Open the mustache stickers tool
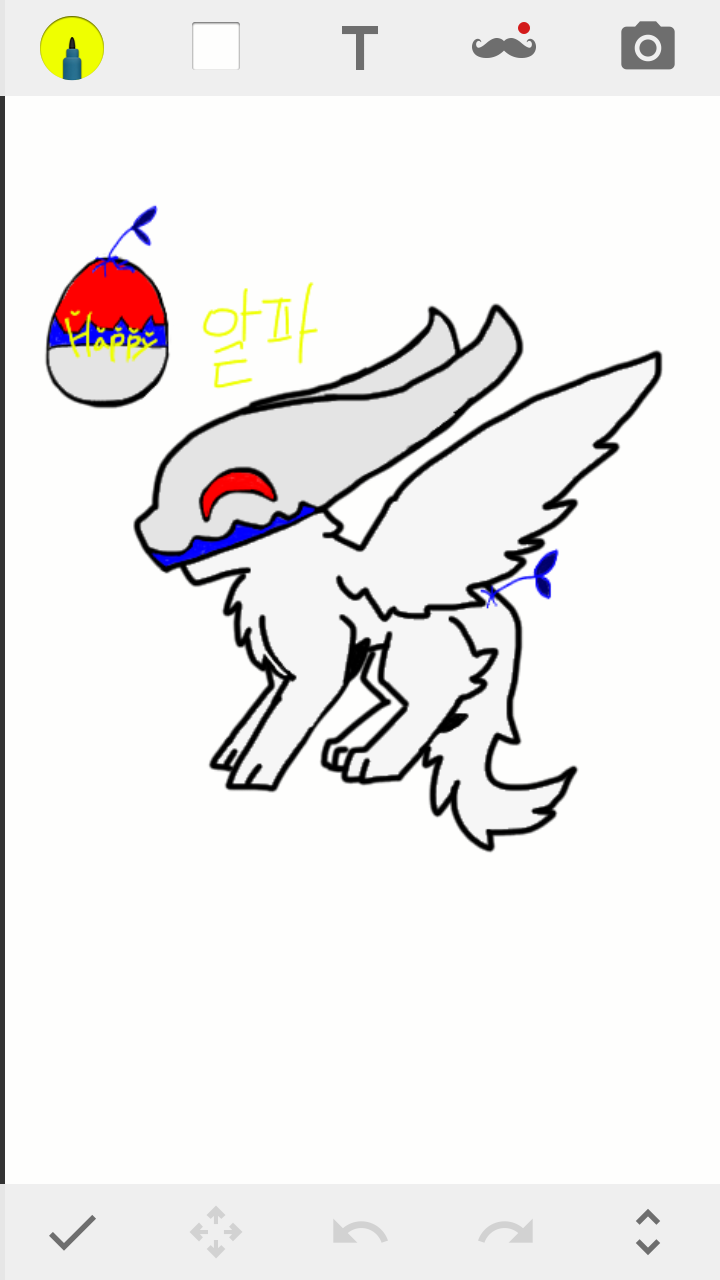720x1280 pixels. [504, 45]
